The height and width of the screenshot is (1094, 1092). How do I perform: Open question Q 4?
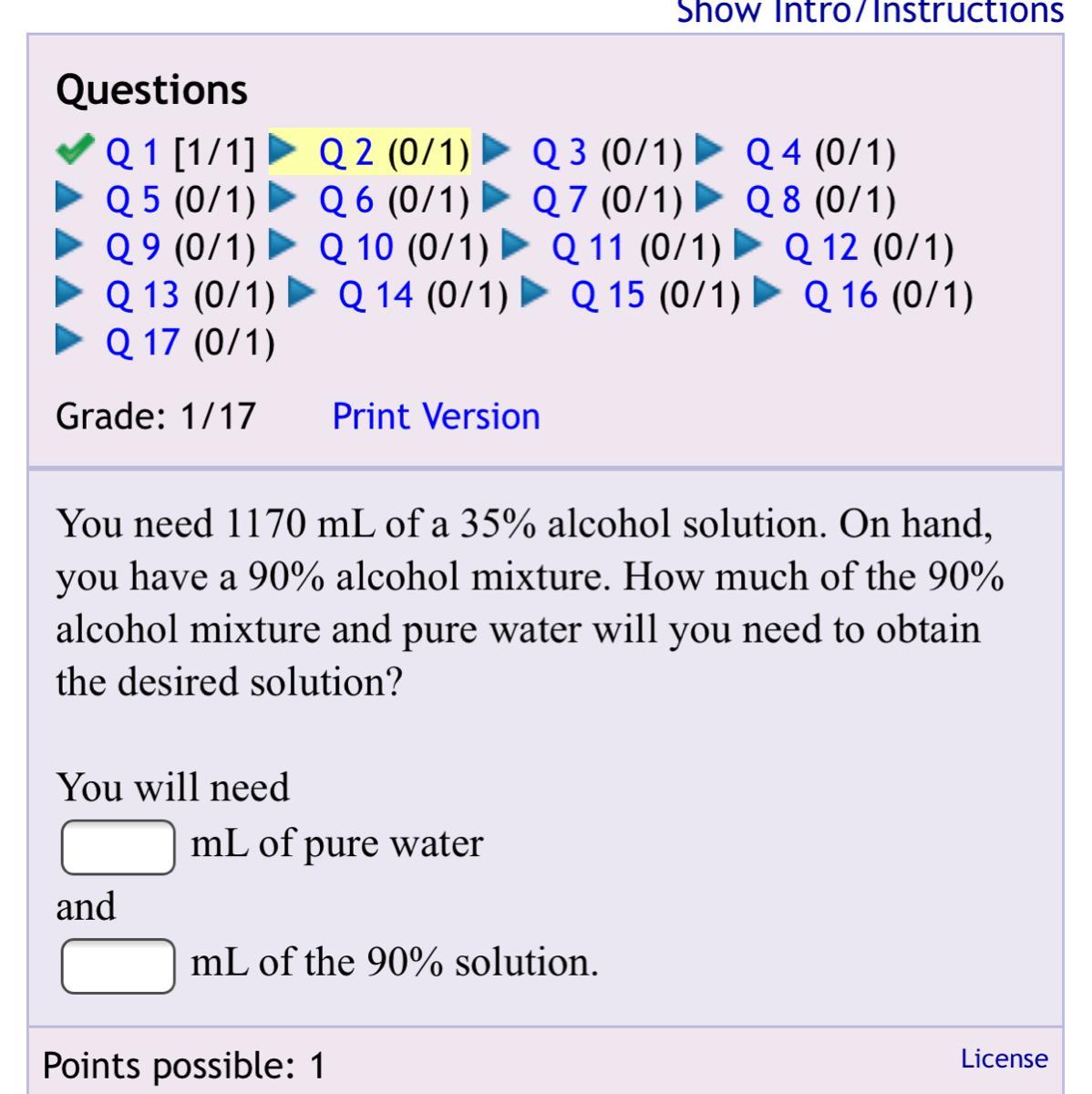coord(773,152)
